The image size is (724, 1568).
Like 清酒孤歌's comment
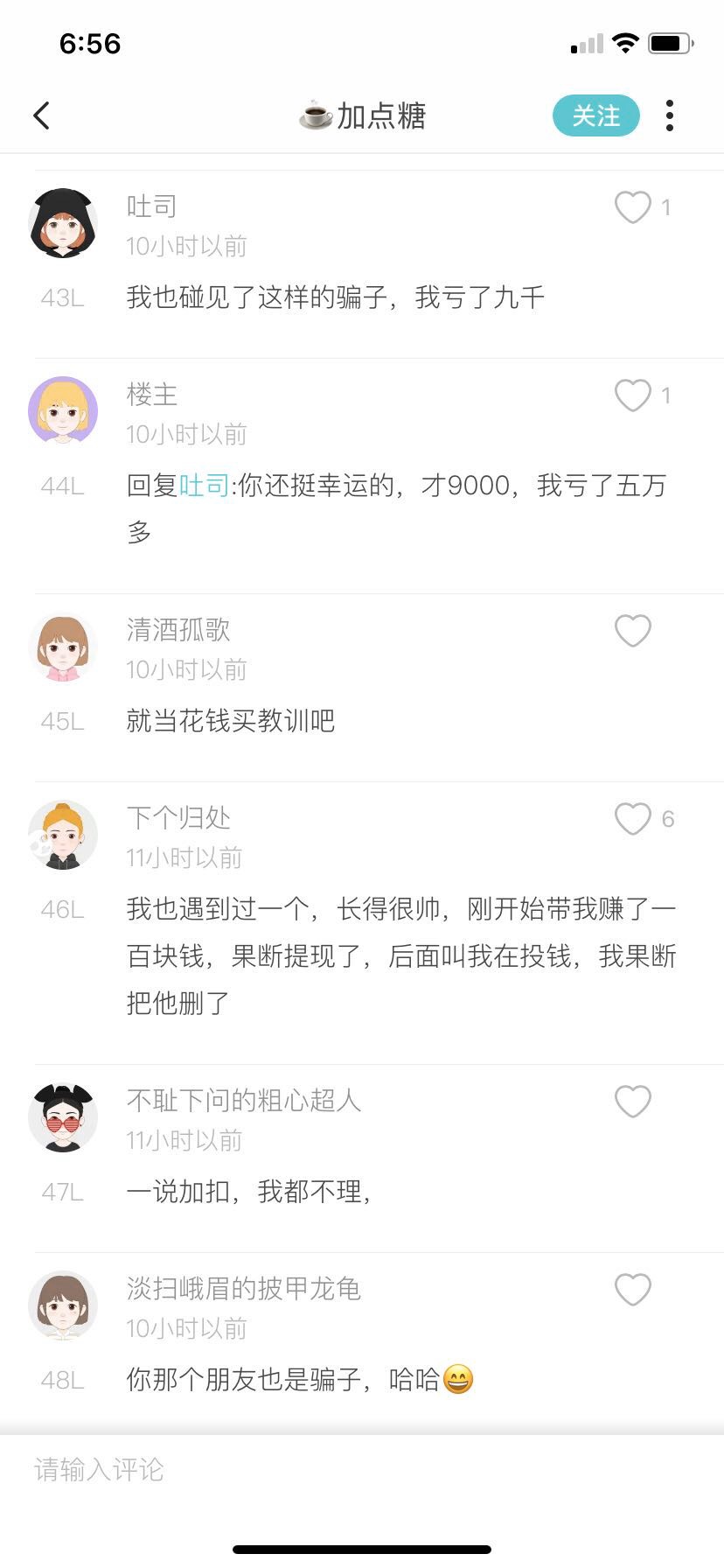click(x=632, y=631)
